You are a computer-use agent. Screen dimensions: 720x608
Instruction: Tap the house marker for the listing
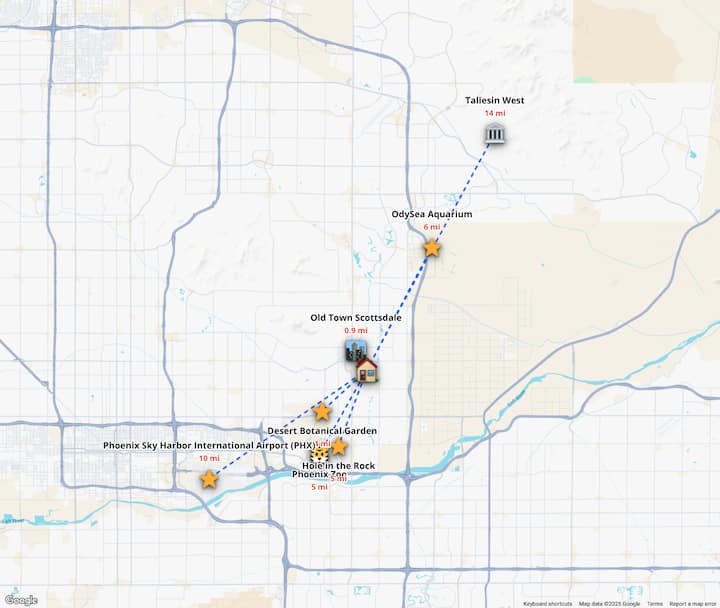tap(367, 372)
